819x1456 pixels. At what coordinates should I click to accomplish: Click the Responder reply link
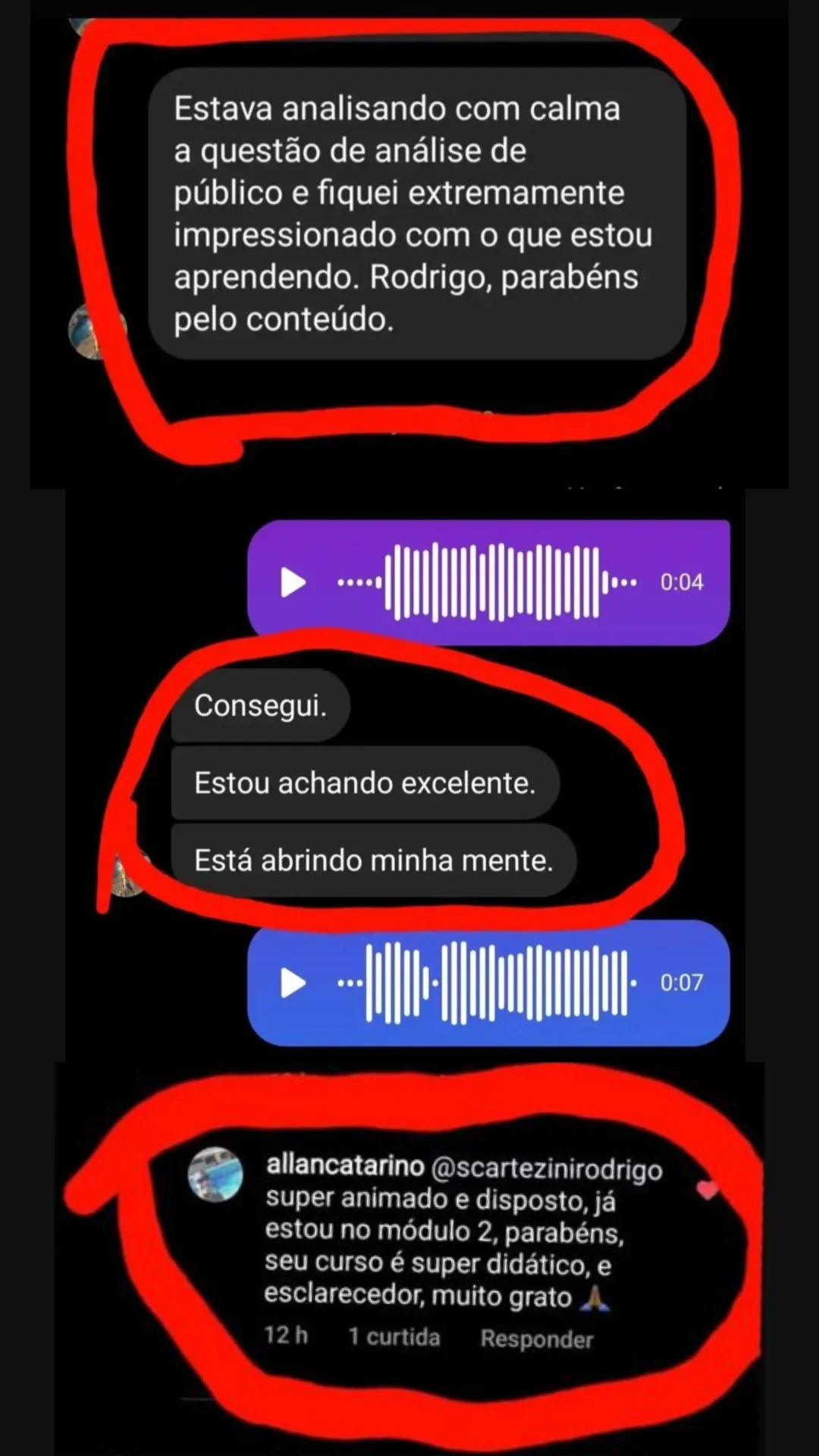536,1337
